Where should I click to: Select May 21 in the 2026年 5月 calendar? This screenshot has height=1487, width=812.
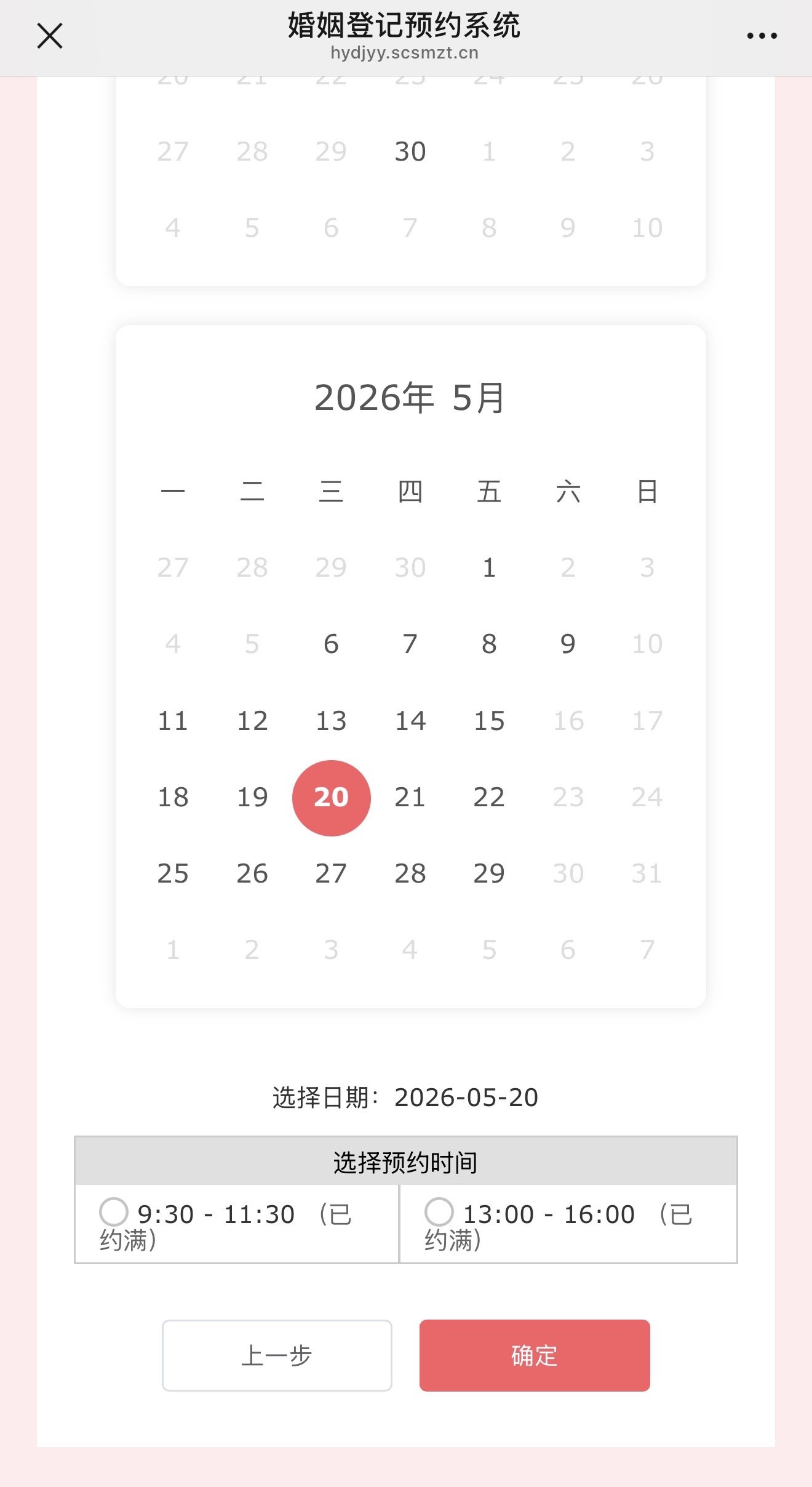tap(410, 798)
